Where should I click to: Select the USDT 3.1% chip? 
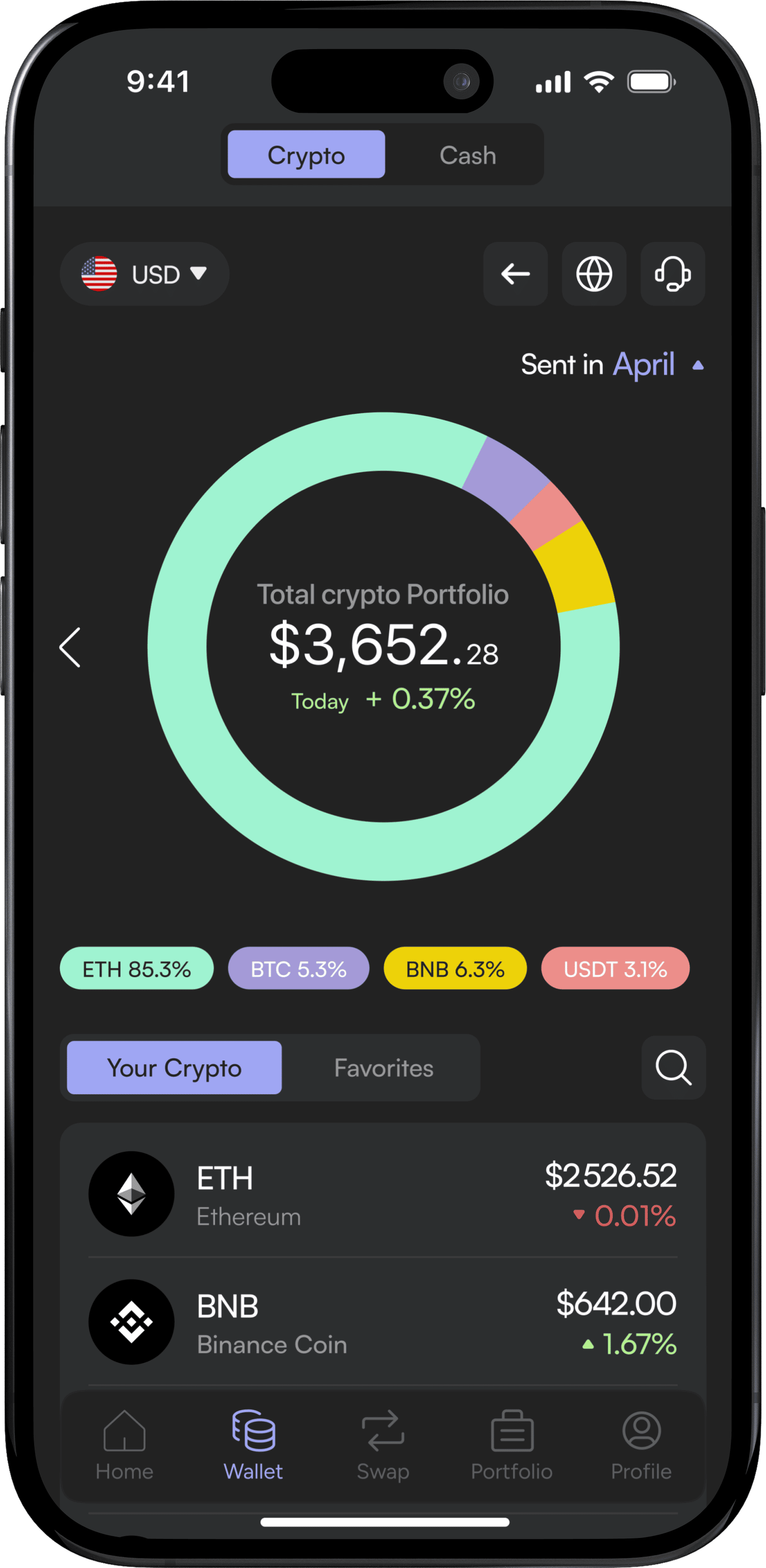coord(615,969)
